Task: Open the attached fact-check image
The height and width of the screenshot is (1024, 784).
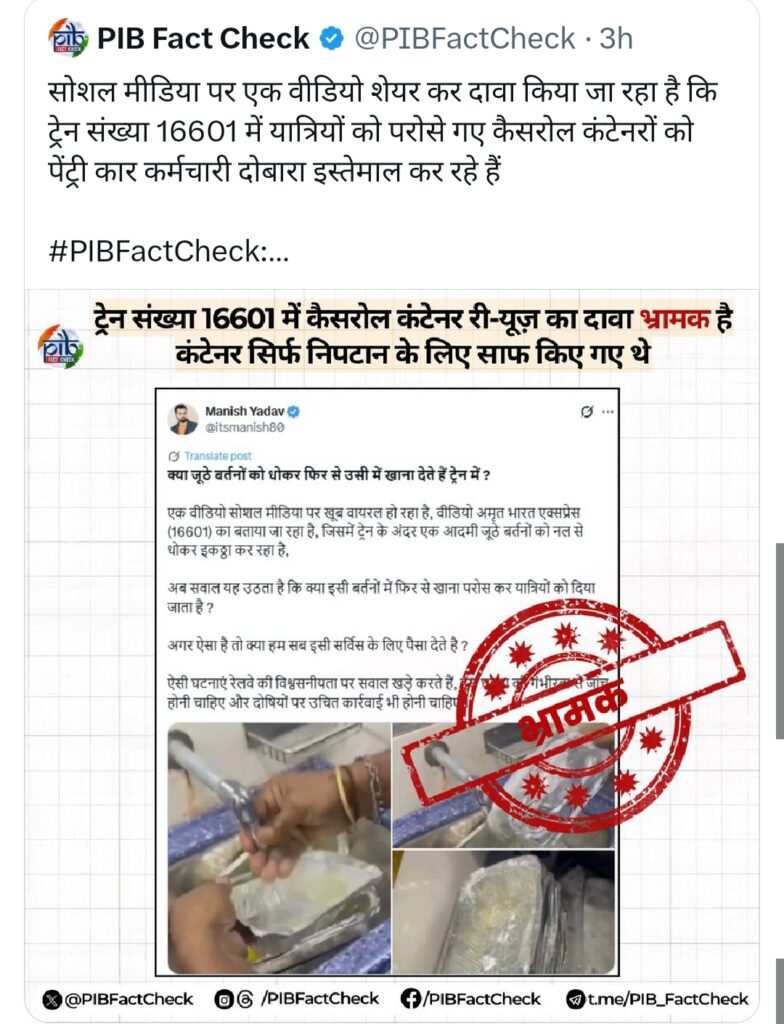Action: pyautogui.click(x=391, y=650)
